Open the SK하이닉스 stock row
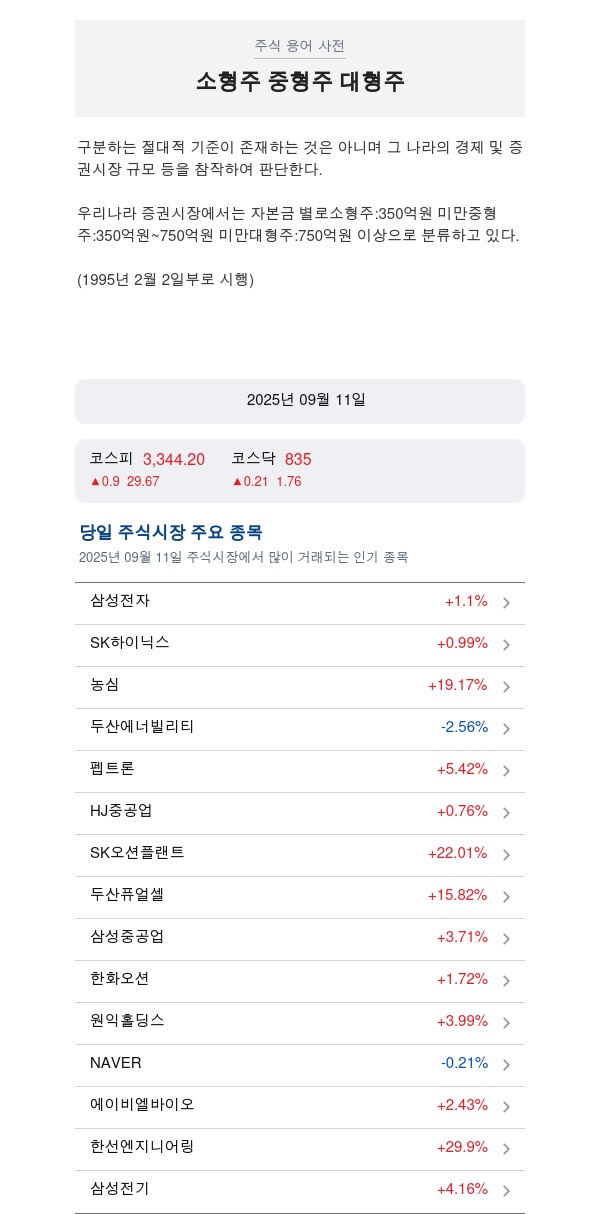This screenshot has width=600, height=1214. [x=300, y=645]
